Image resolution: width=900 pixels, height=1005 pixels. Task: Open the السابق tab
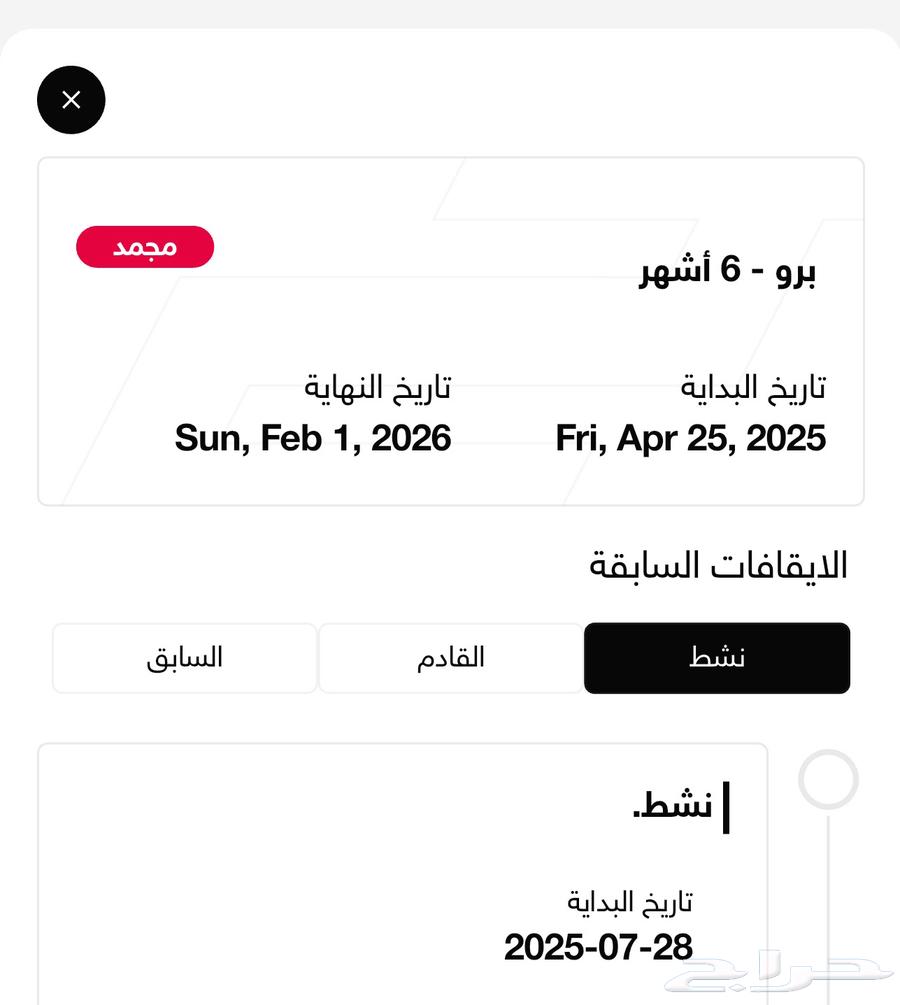pos(184,657)
